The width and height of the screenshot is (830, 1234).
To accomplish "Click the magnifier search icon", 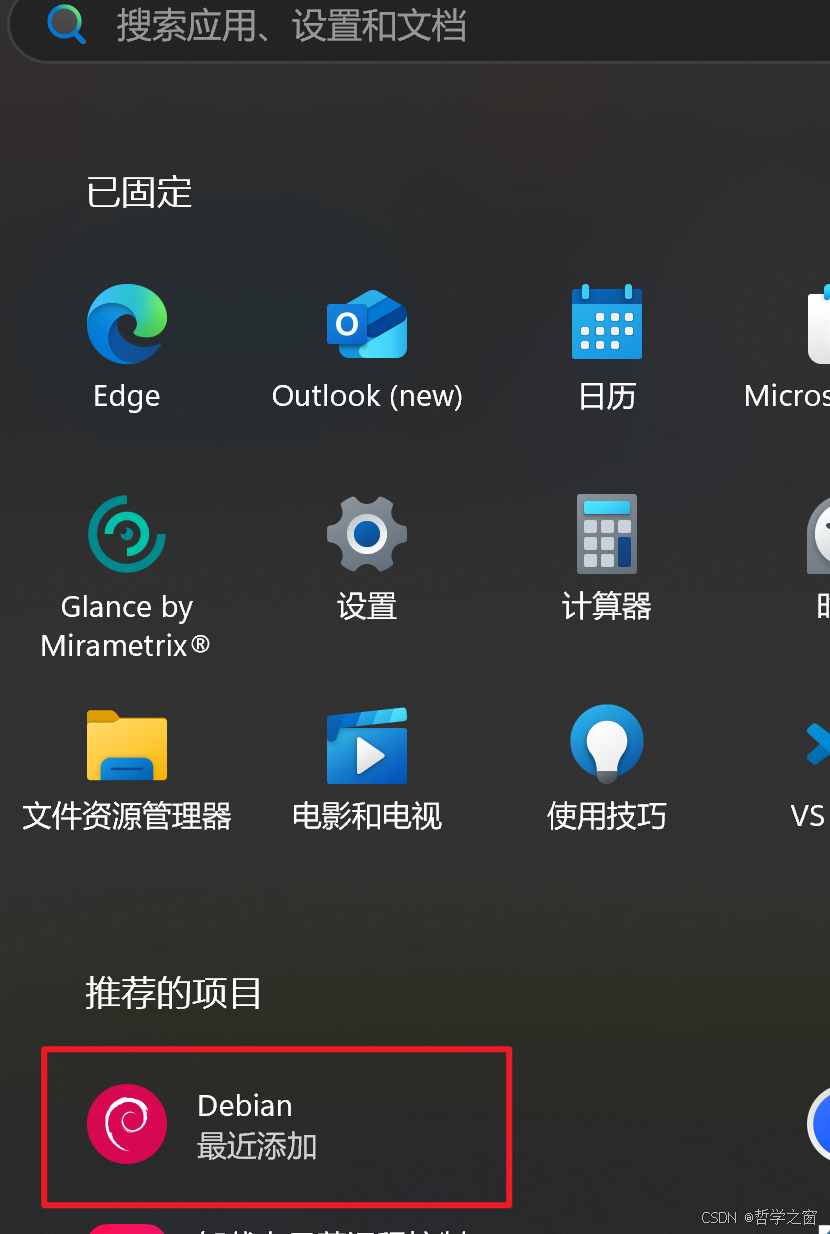I will coord(66,25).
